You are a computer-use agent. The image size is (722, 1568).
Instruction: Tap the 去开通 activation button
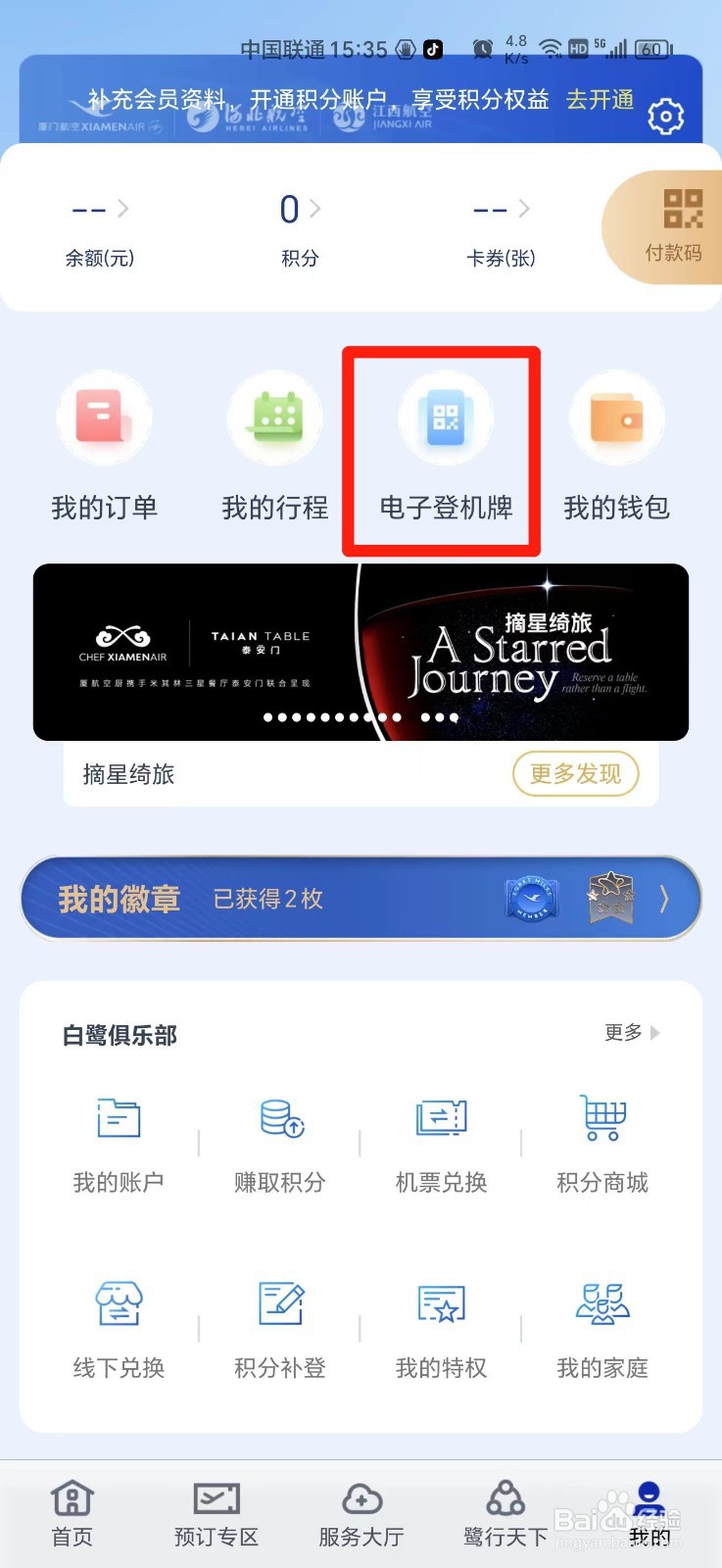[x=600, y=99]
